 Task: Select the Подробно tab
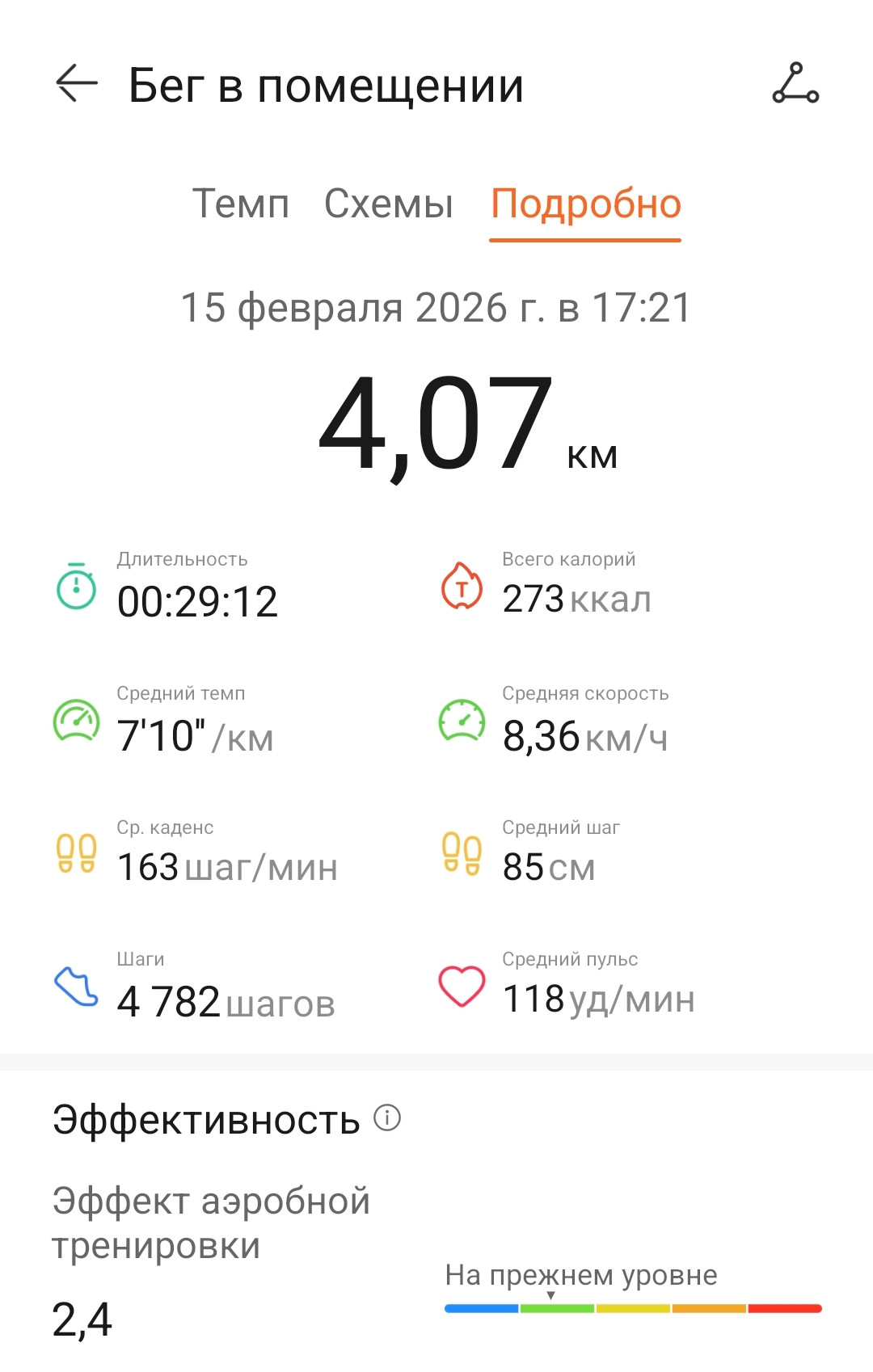click(586, 205)
